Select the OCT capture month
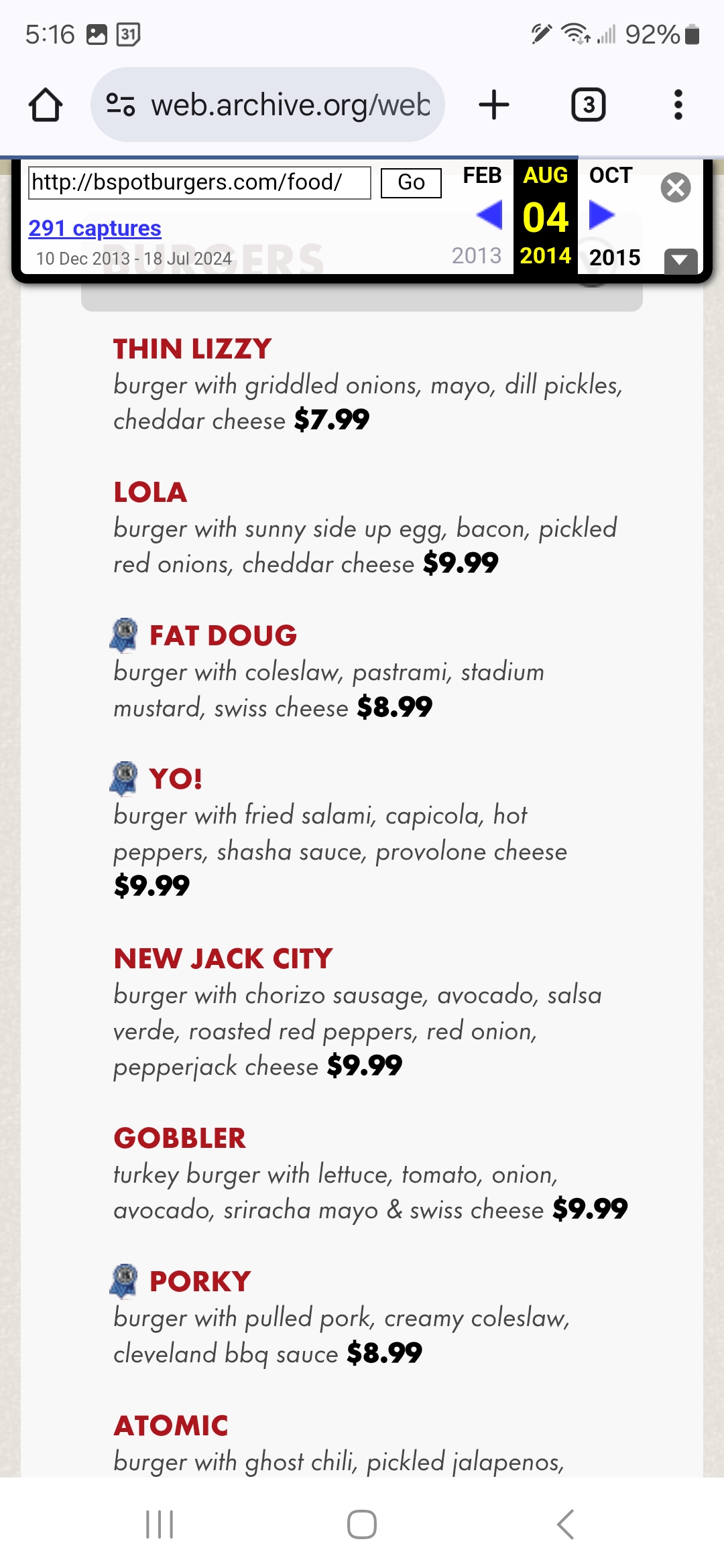Viewport: 724px width, 1568px height. (611, 176)
